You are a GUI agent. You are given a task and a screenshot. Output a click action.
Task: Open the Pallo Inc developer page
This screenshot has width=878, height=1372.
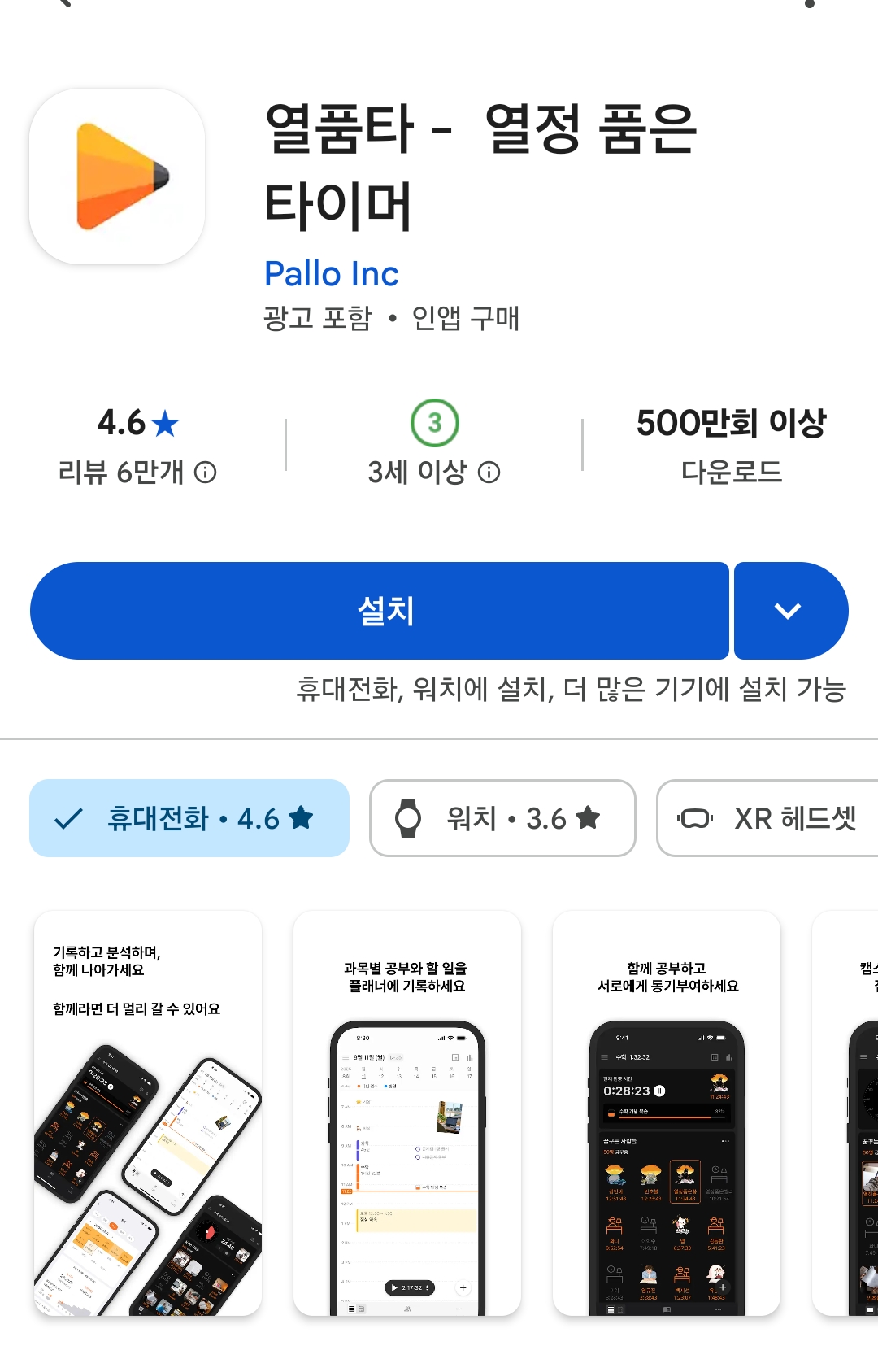coord(332,274)
